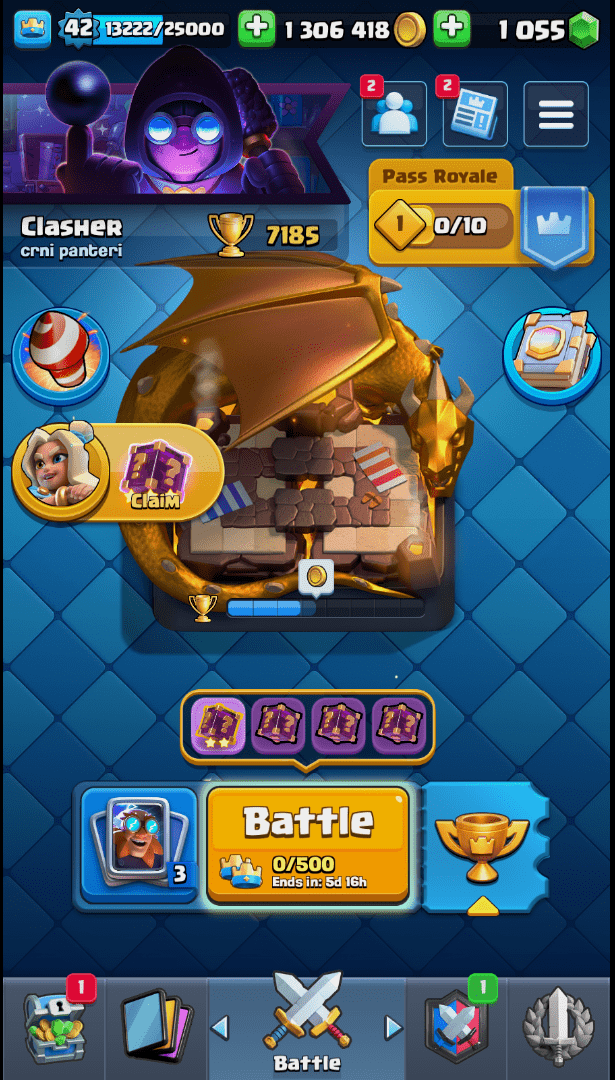Open the Shop tab
This screenshot has height=1080, width=615.
(x=56, y=1025)
